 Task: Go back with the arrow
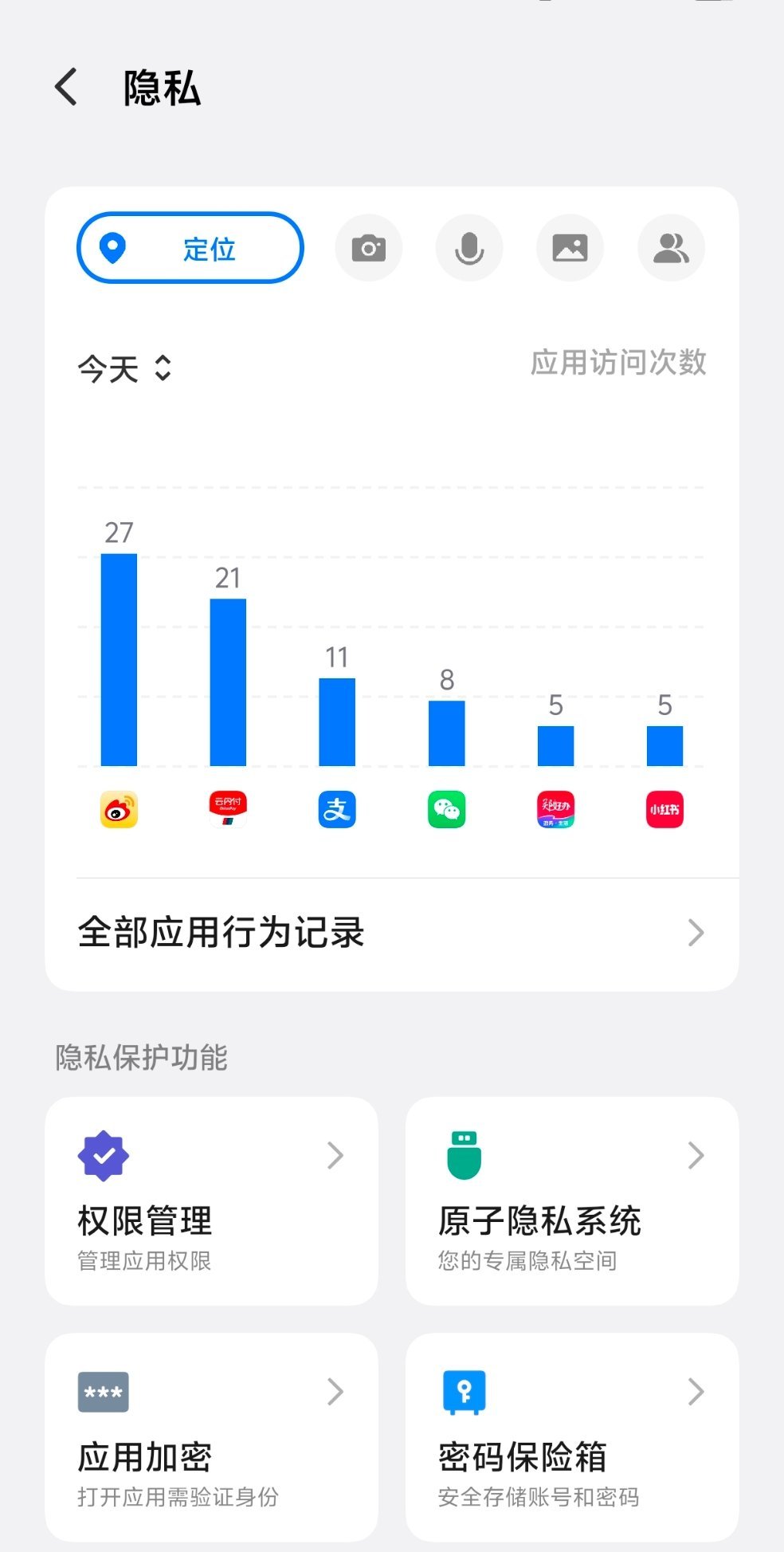(x=66, y=88)
